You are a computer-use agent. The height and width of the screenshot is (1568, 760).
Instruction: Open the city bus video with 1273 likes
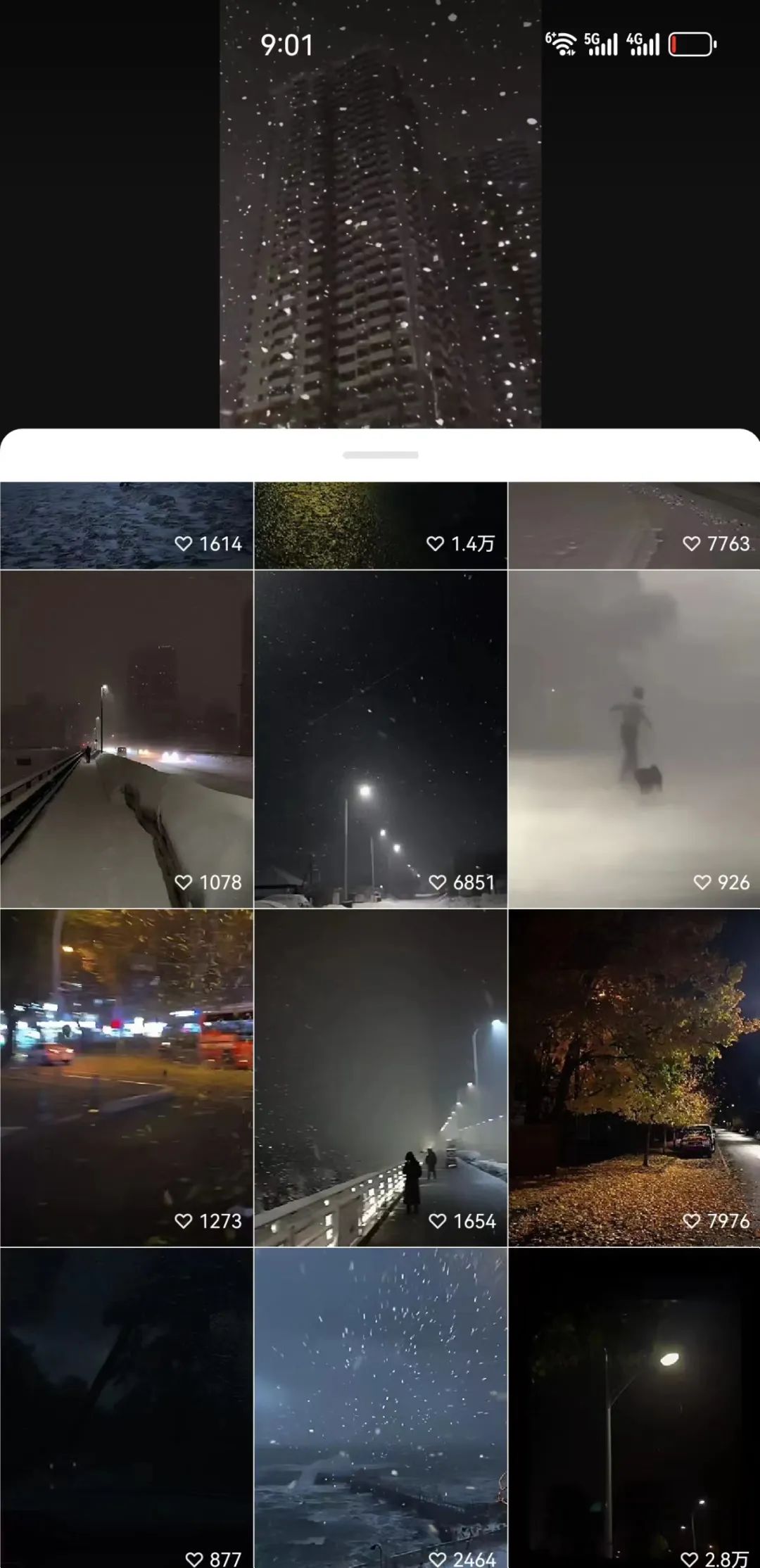[127, 1077]
